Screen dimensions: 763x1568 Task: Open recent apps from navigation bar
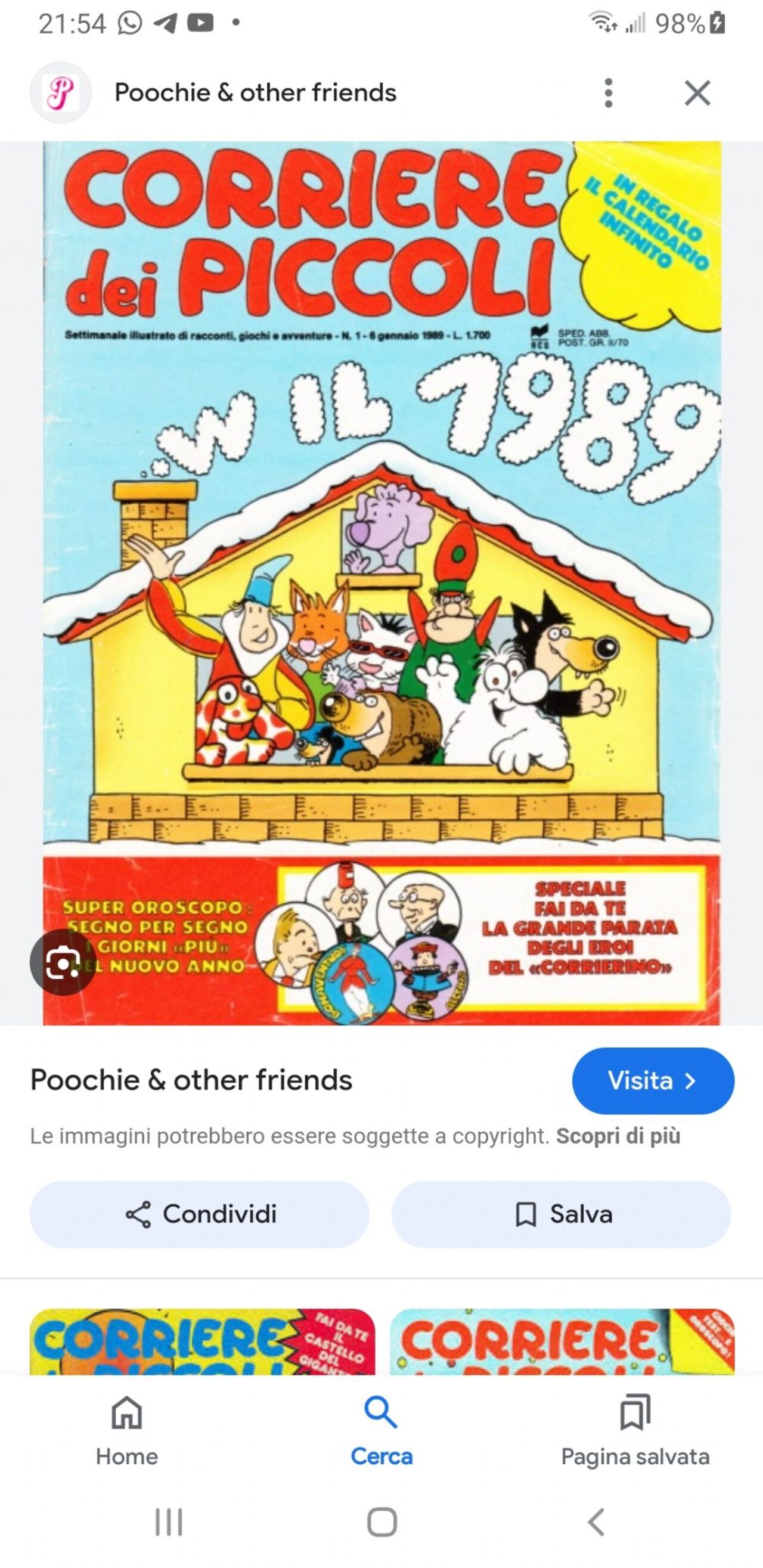tap(169, 1522)
